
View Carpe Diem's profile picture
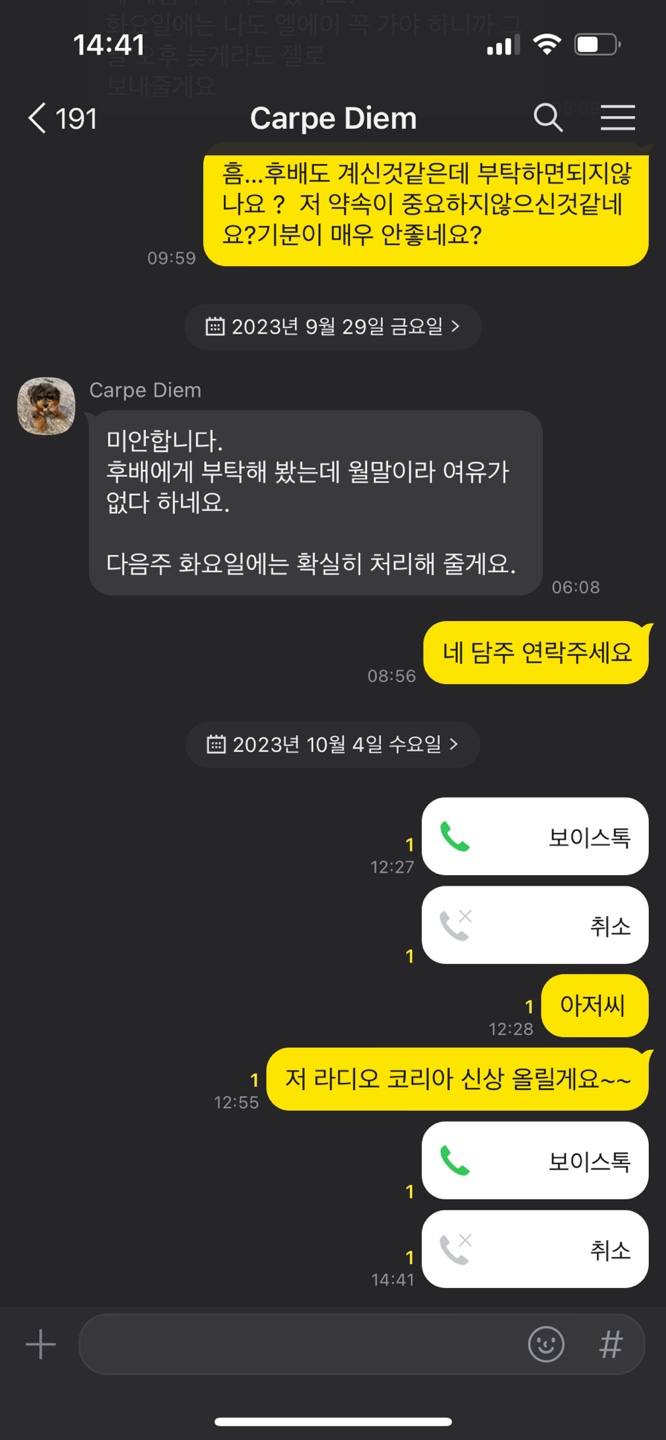(x=46, y=406)
